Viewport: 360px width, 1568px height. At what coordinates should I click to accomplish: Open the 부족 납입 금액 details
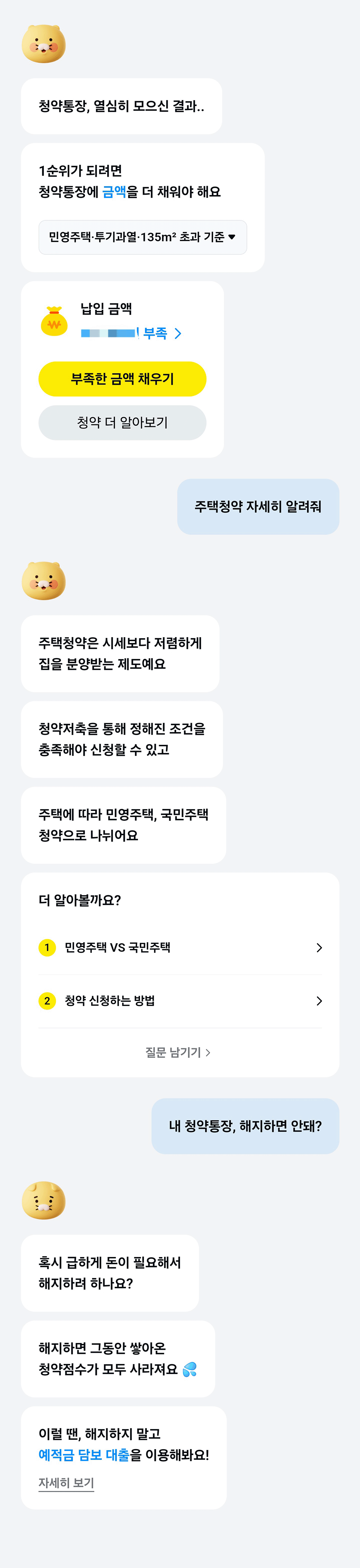[x=161, y=333]
